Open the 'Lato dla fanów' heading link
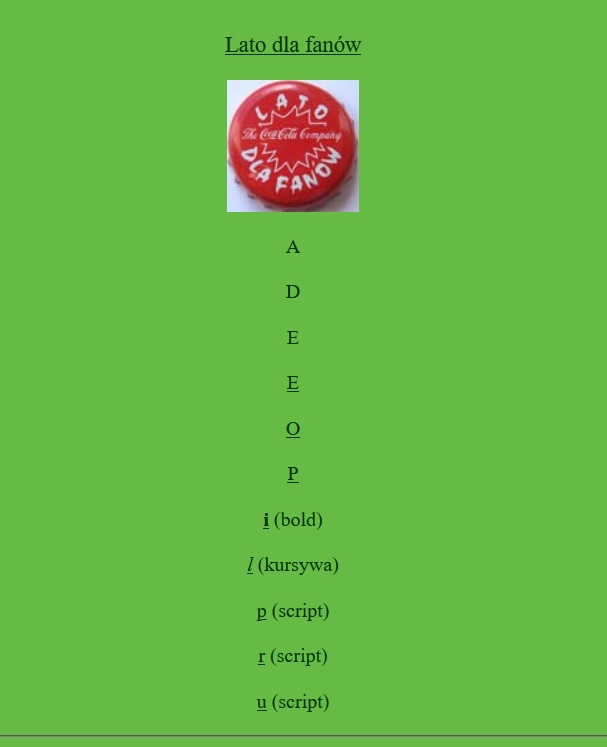 pos(292,45)
